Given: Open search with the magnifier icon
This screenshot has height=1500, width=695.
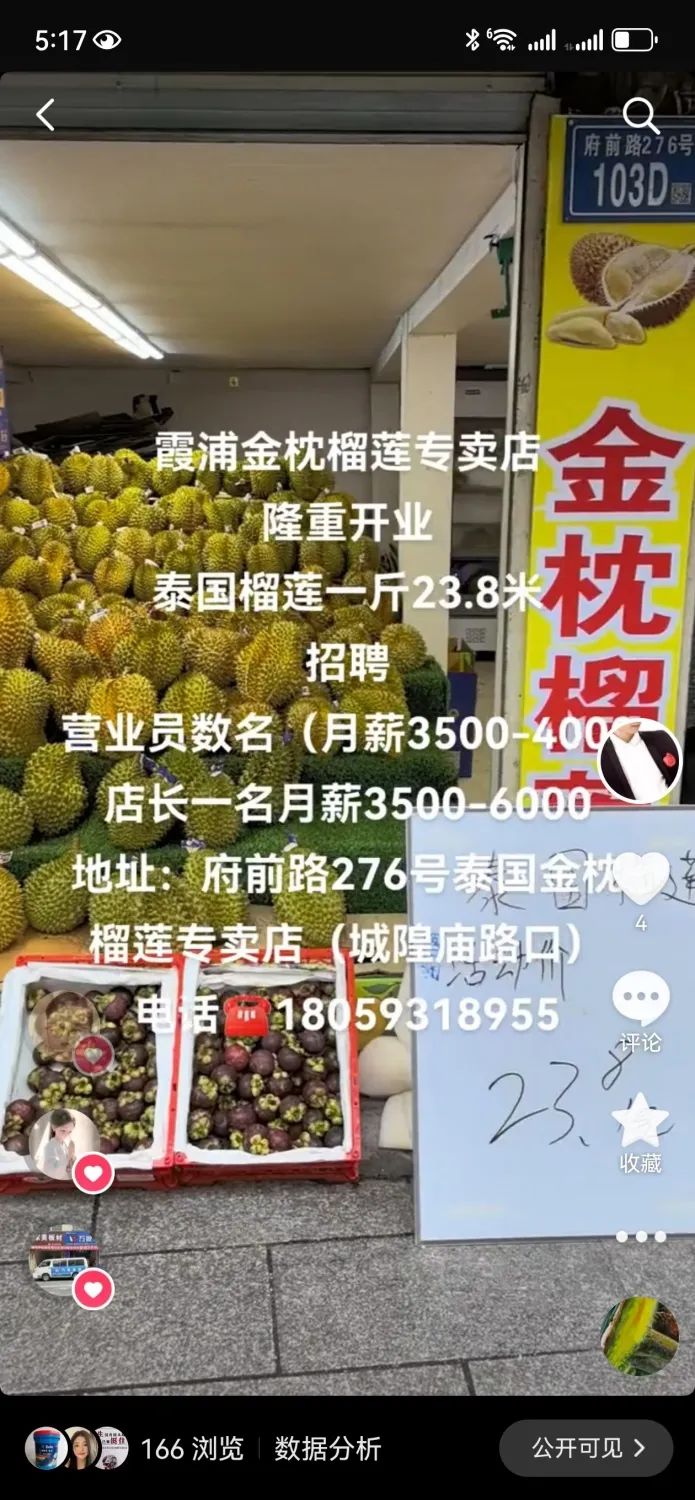Looking at the screenshot, I should [641, 116].
